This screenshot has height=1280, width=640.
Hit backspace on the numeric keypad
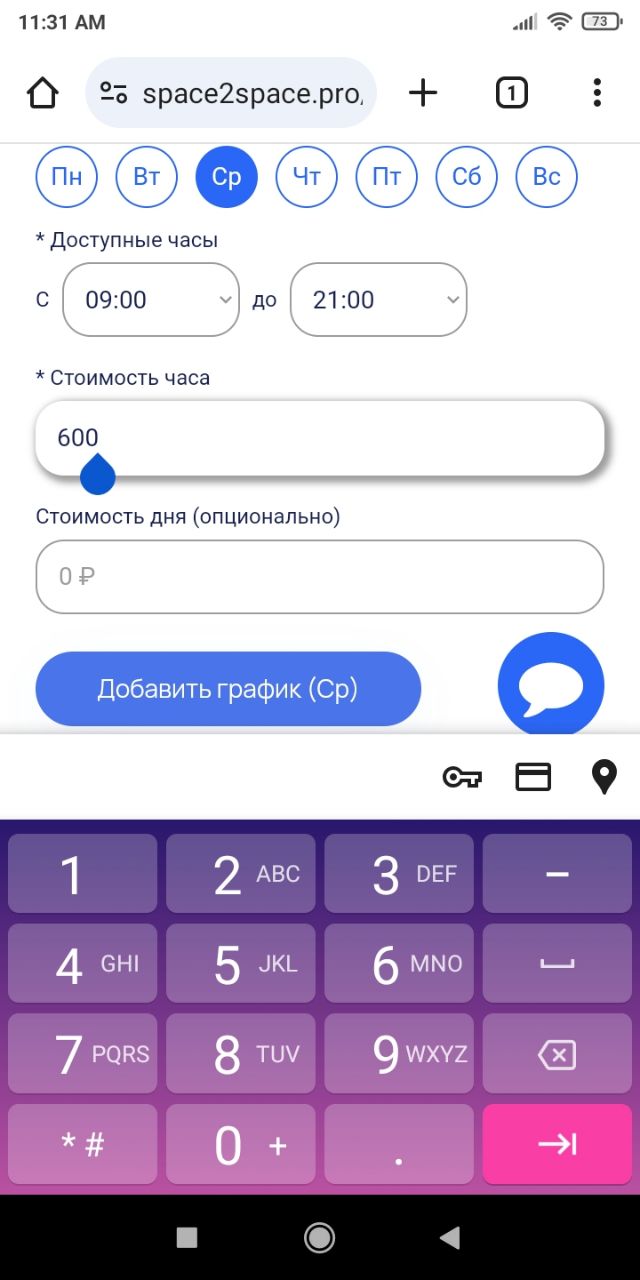click(557, 1054)
